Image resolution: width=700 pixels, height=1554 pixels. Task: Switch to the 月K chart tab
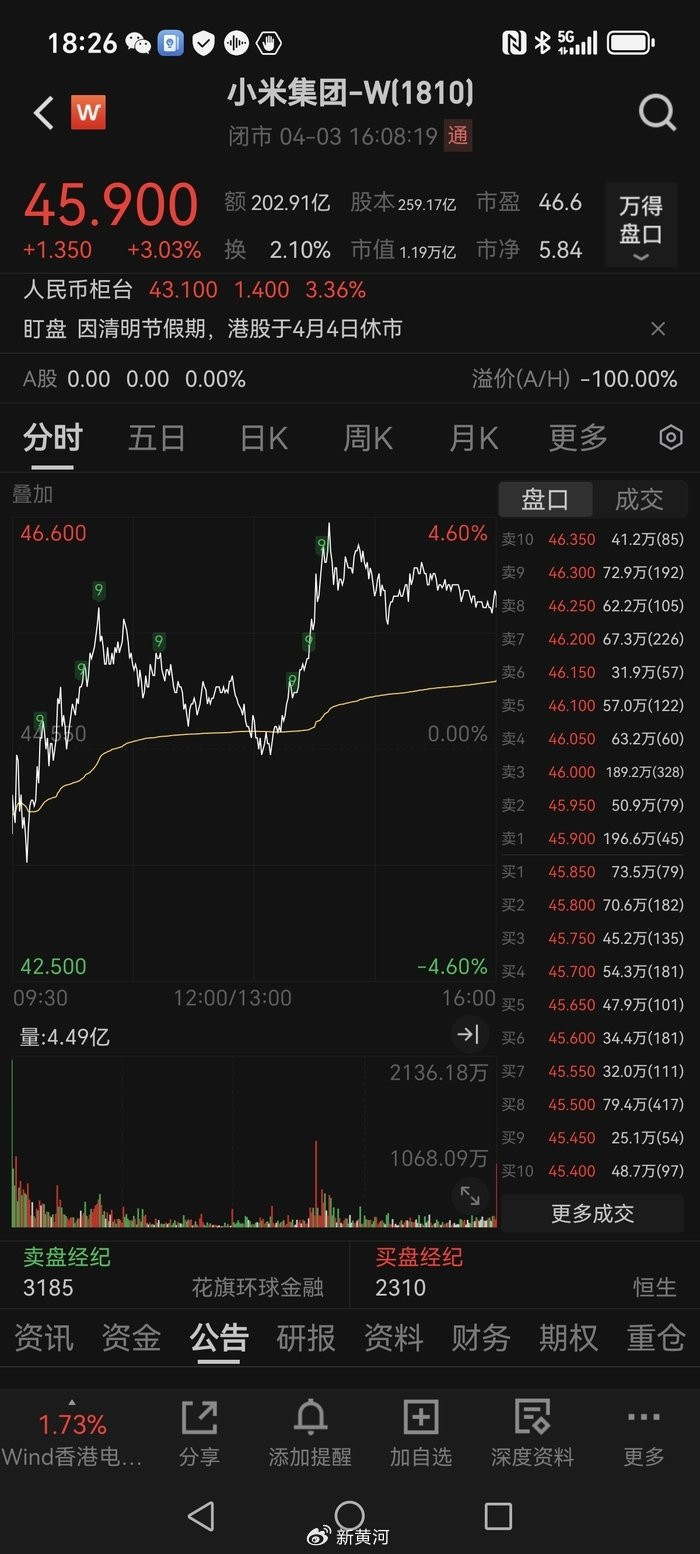pos(474,438)
